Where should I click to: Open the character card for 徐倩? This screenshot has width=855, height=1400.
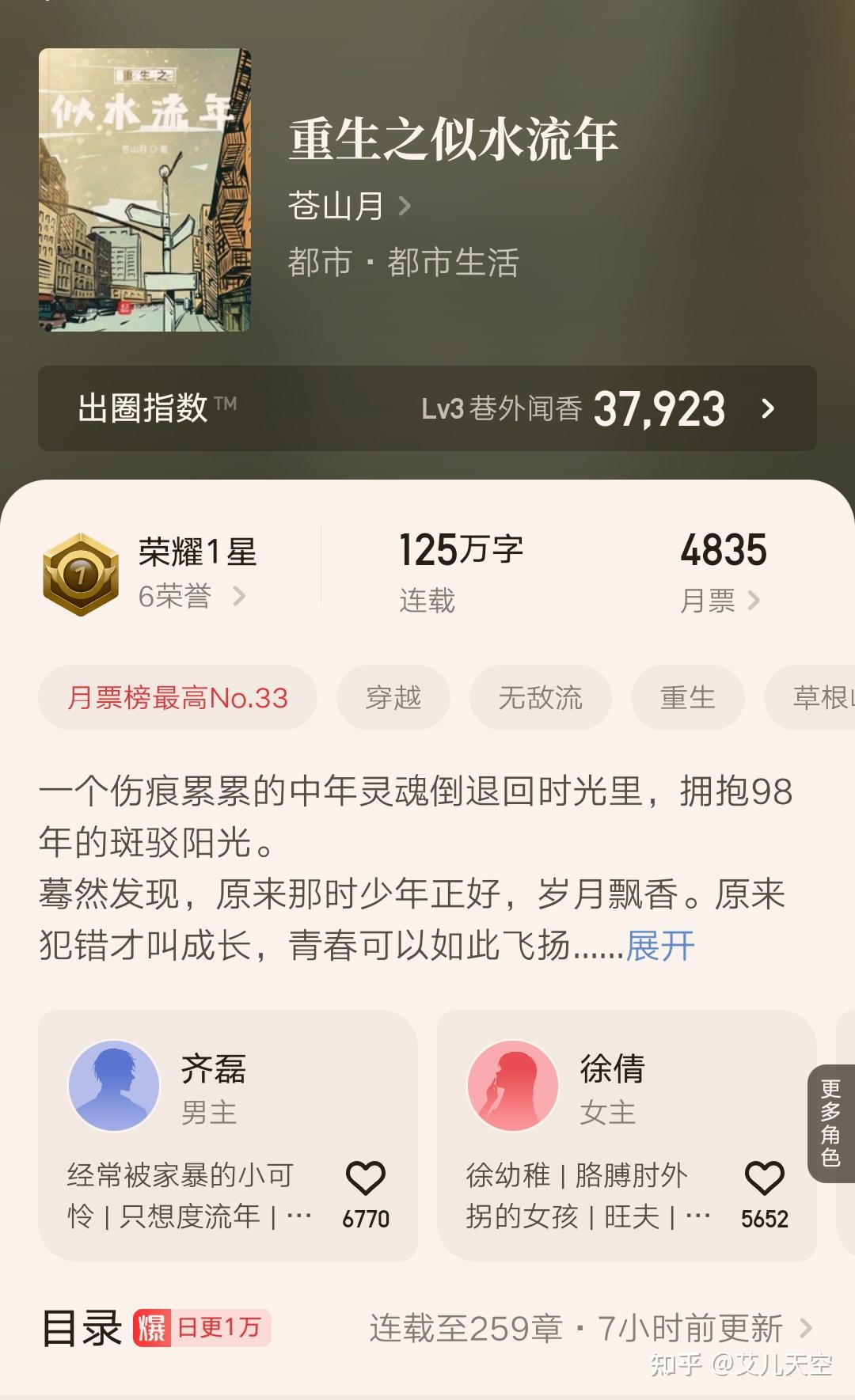[627, 1135]
